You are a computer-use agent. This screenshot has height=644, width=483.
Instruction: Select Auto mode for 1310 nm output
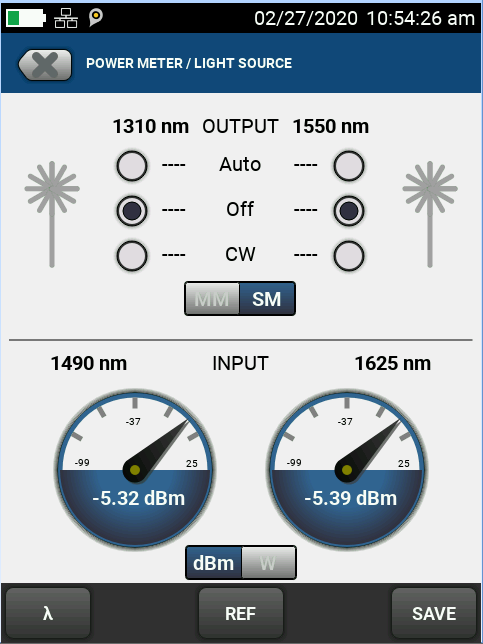coord(132,166)
